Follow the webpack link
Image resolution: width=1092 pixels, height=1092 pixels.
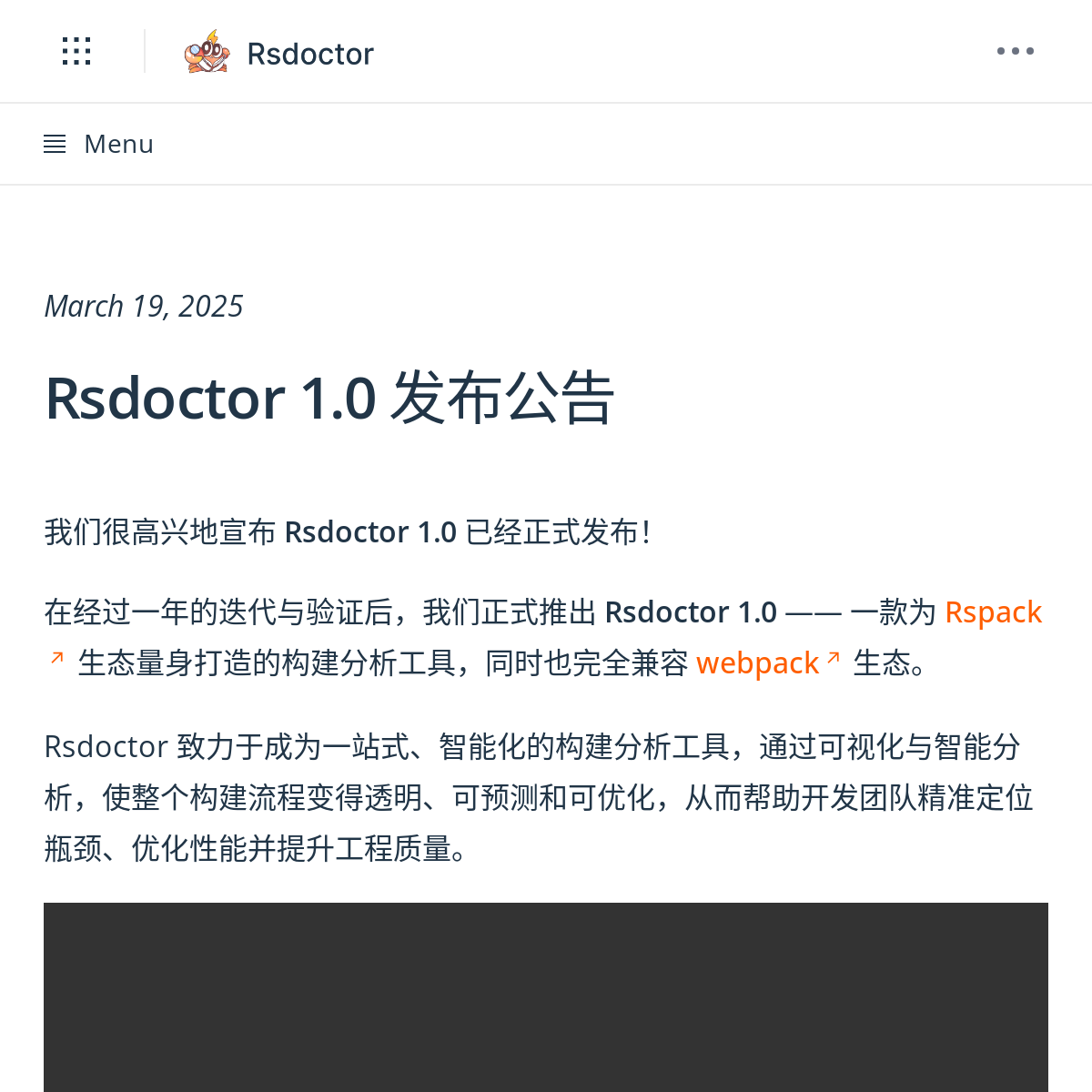tap(758, 663)
